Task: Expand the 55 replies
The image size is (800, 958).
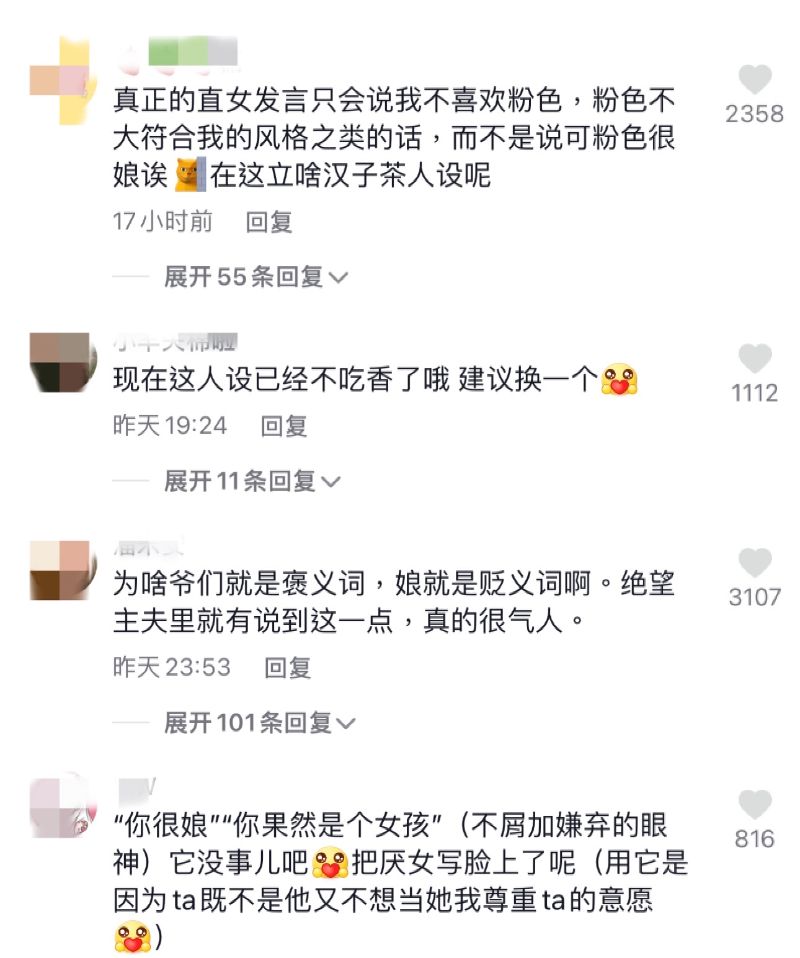Action: pyautogui.click(x=255, y=277)
